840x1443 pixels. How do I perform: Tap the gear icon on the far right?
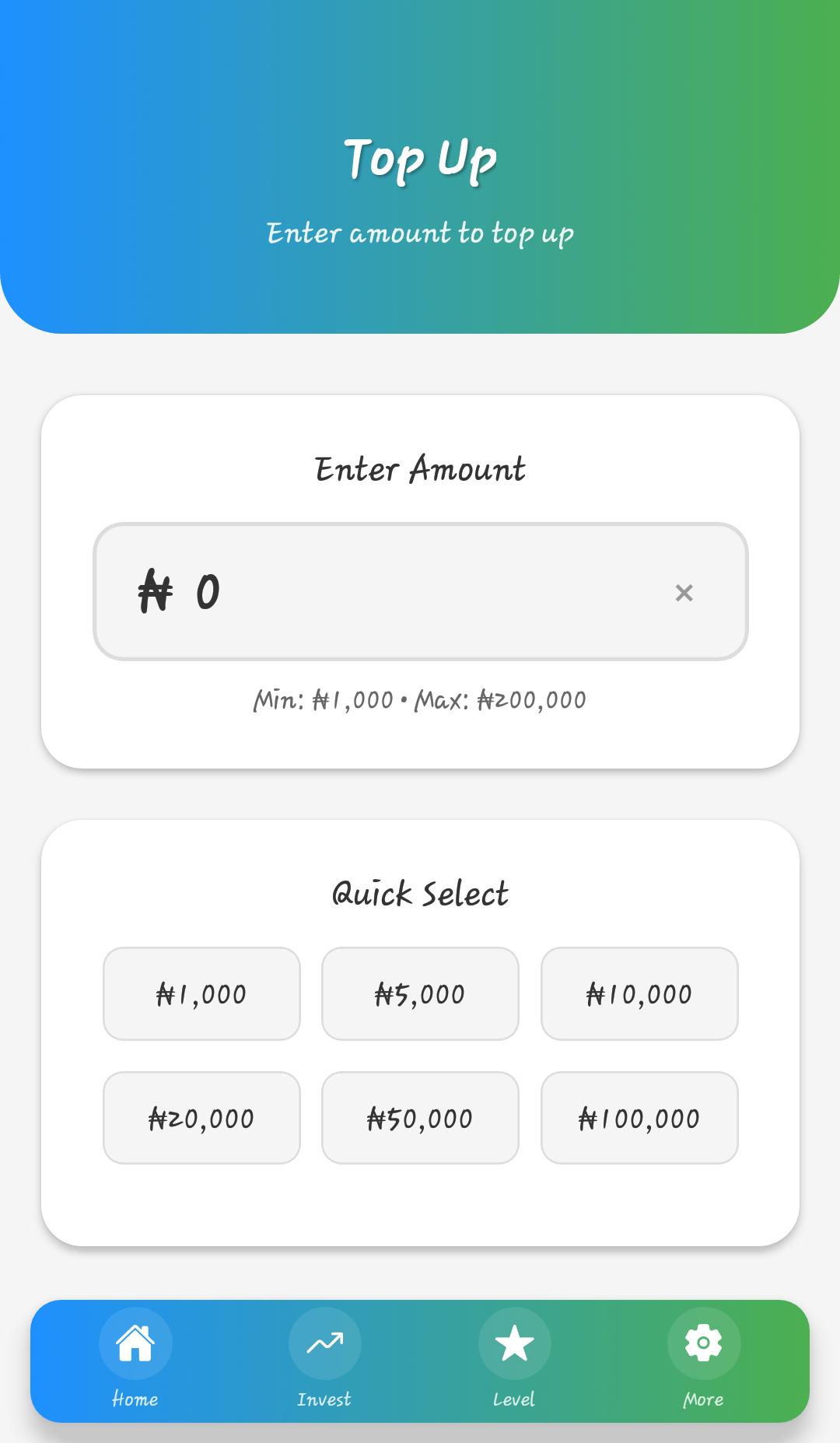coord(702,1342)
